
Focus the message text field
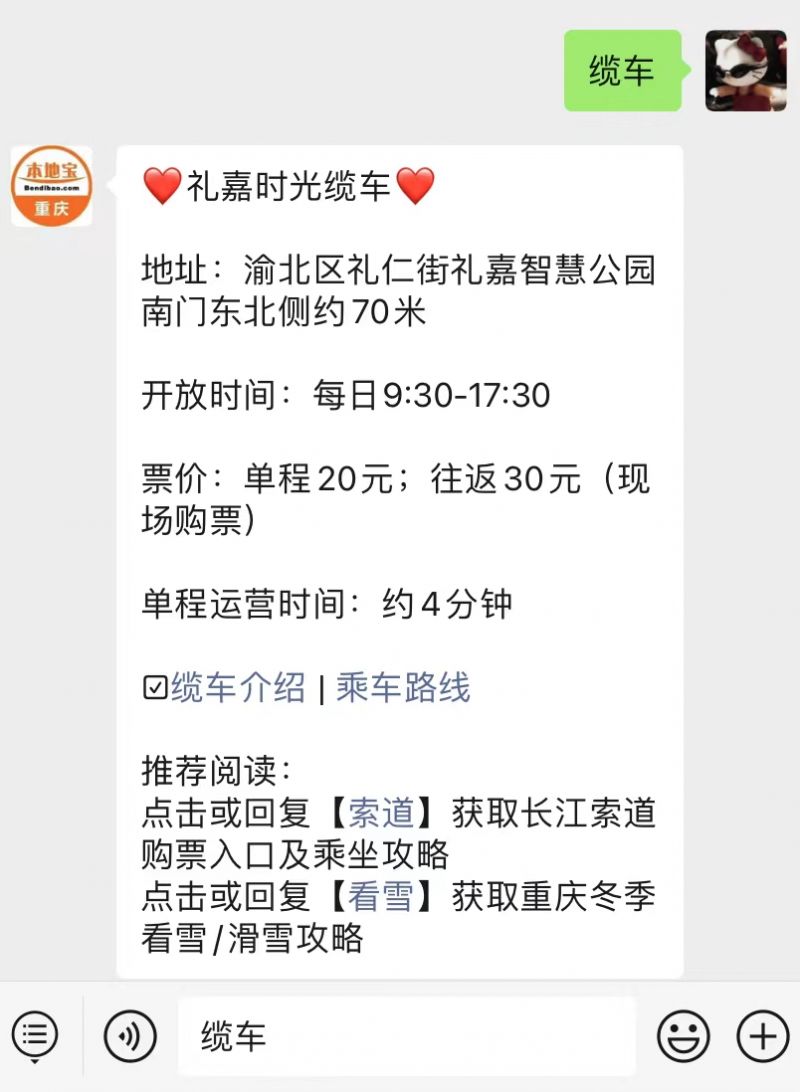click(x=406, y=1036)
